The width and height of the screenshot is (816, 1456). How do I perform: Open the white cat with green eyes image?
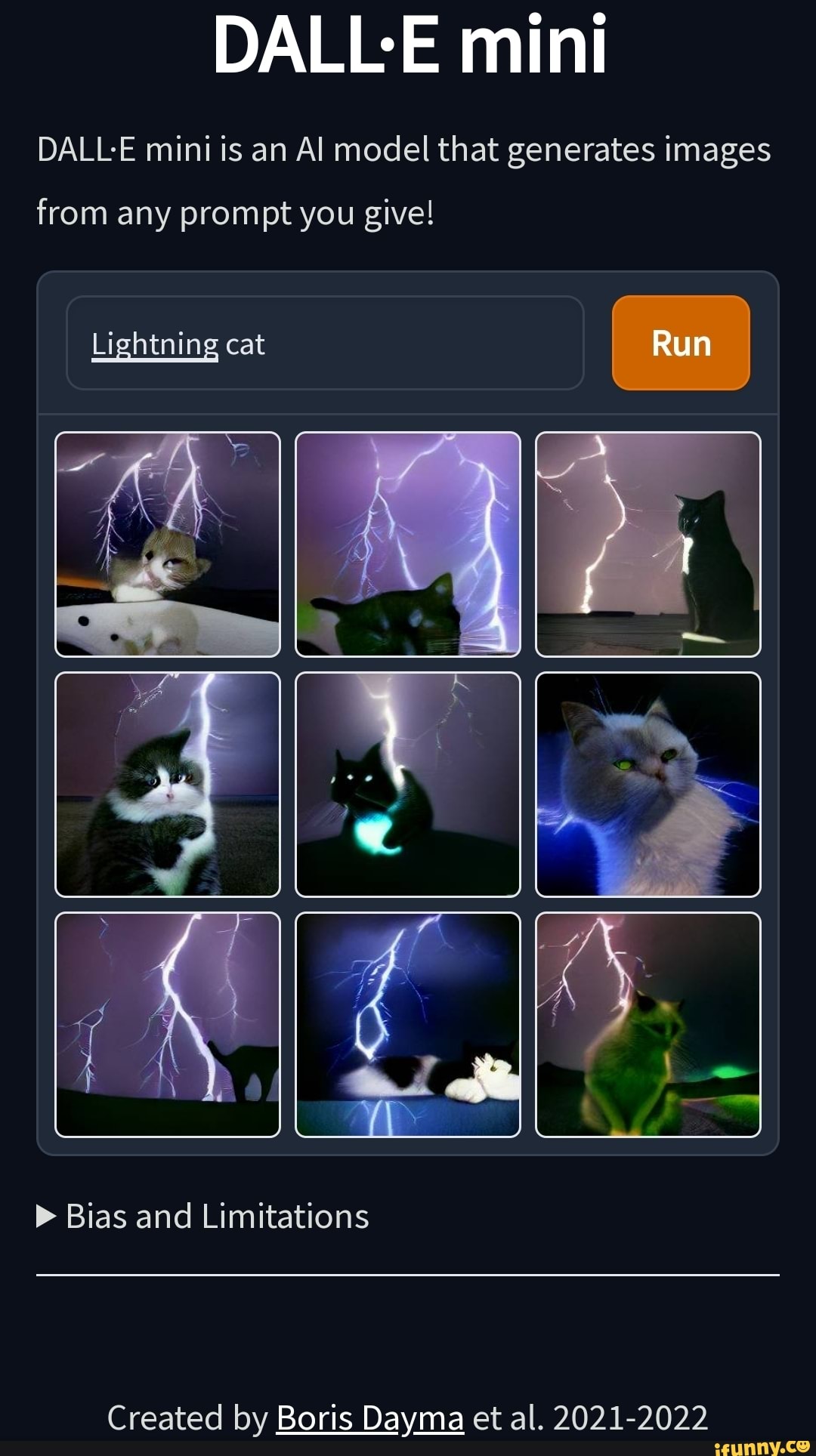[x=648, y=785]
